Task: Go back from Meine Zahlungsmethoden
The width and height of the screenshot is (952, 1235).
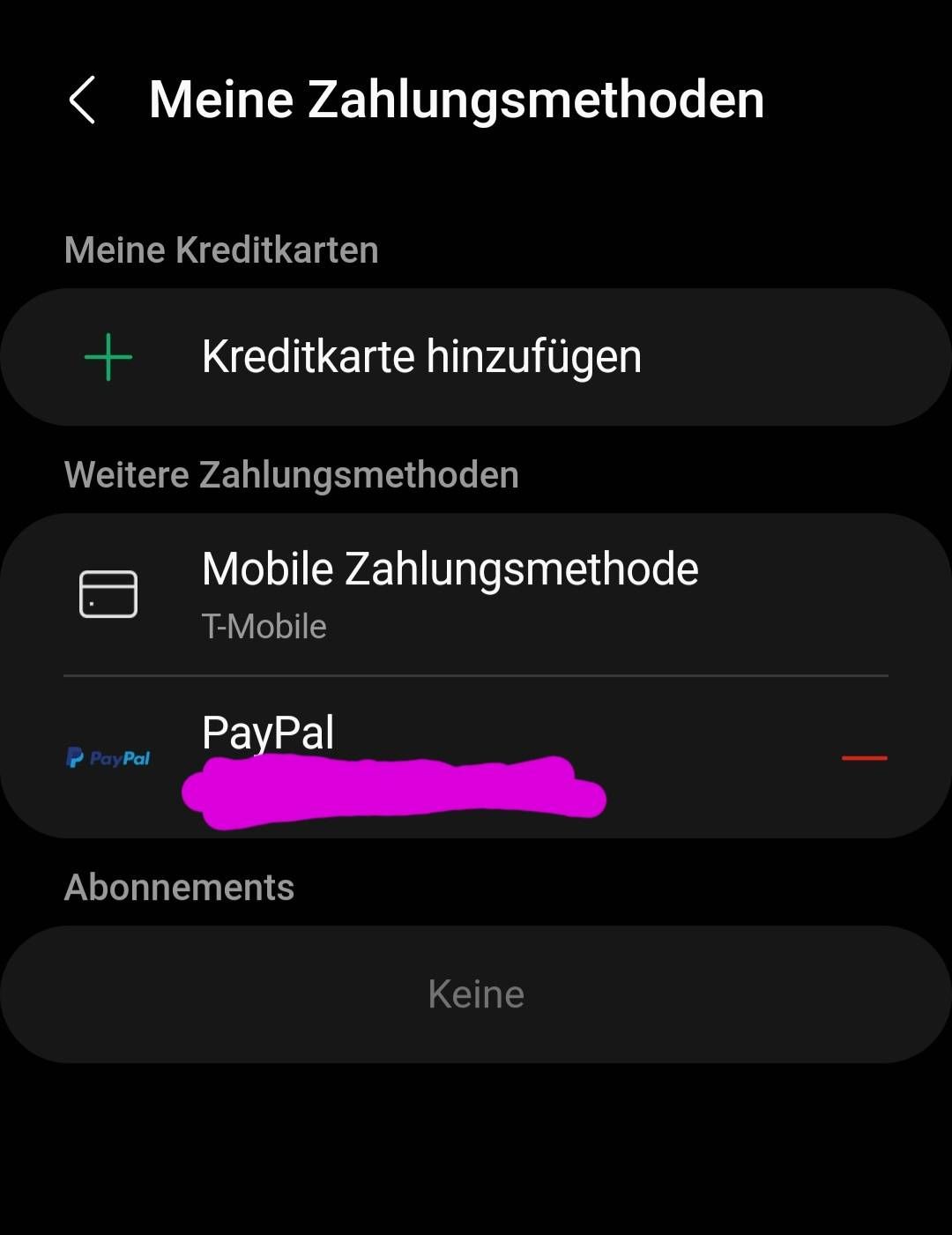Action: tap(83, 100)
